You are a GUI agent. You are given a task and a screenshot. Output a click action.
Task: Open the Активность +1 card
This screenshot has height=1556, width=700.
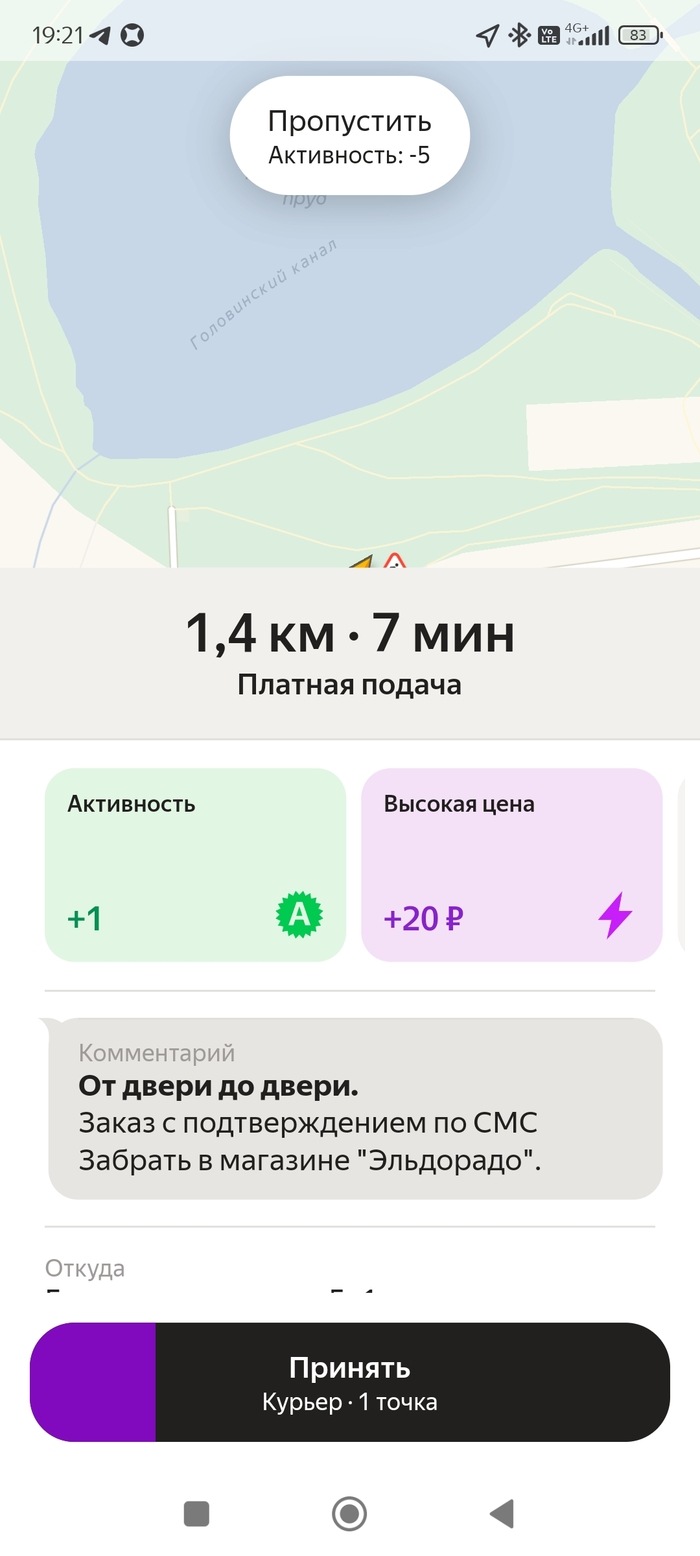click(x=195, y=864)
